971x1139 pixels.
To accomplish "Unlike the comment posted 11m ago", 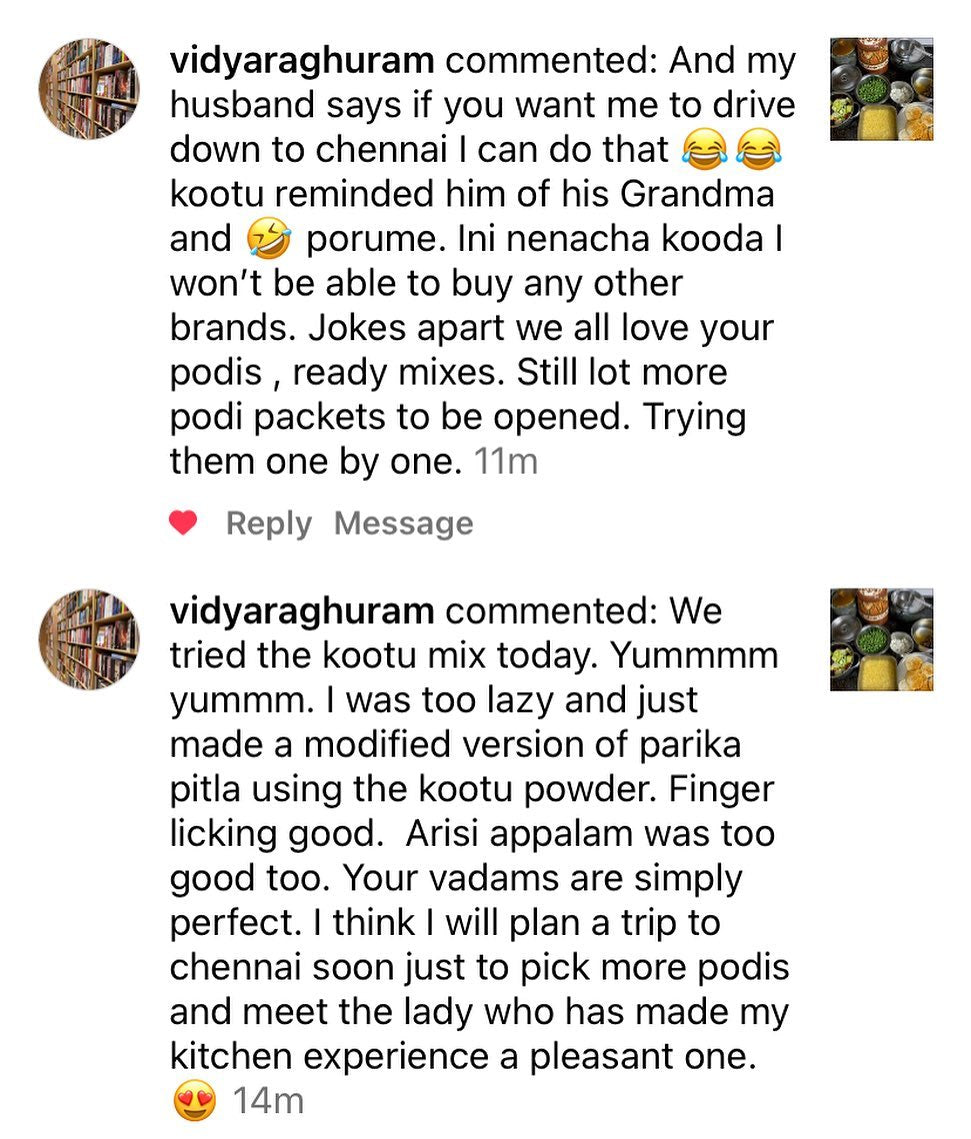I will (183, 523).
